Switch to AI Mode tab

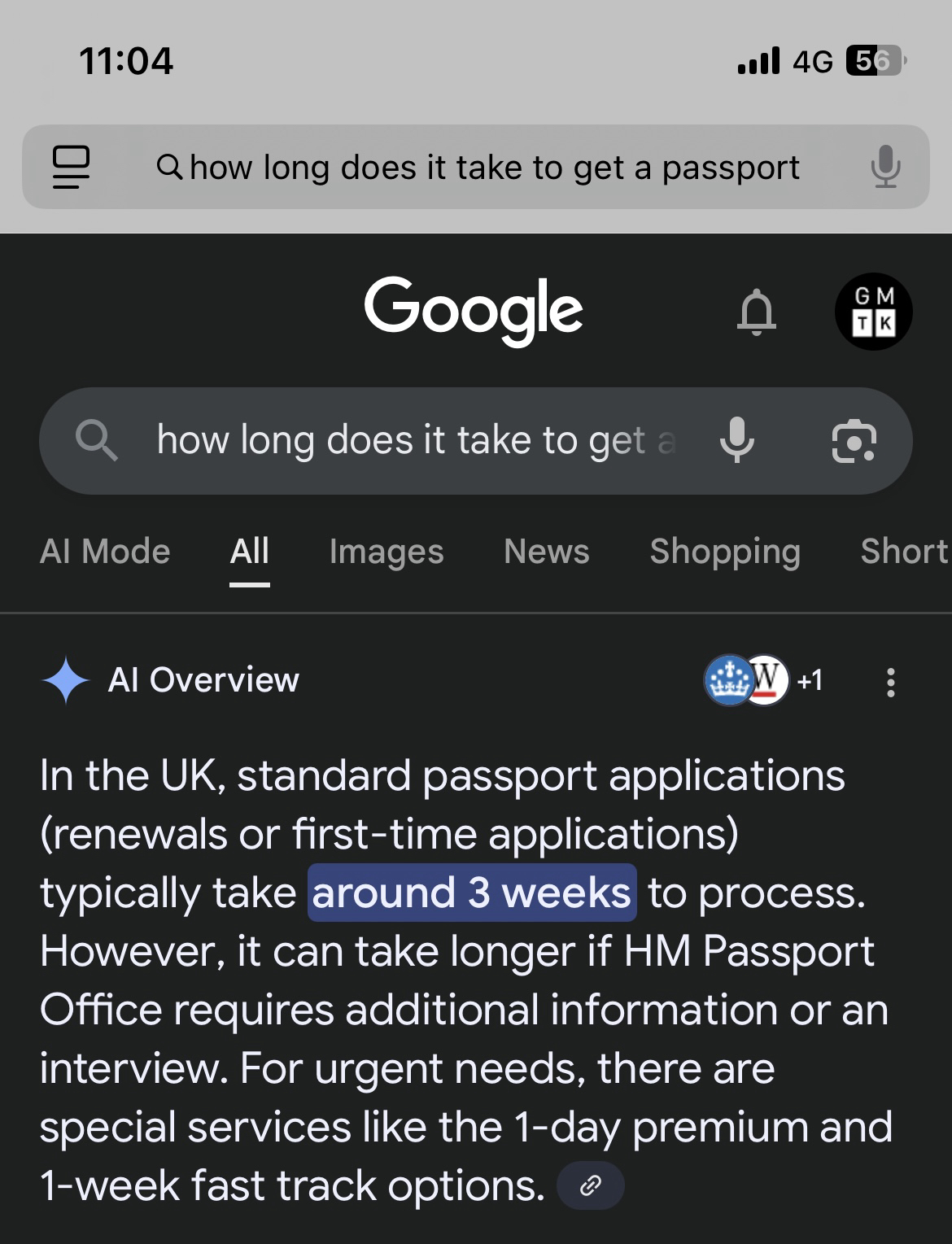(x=105, y=552)
